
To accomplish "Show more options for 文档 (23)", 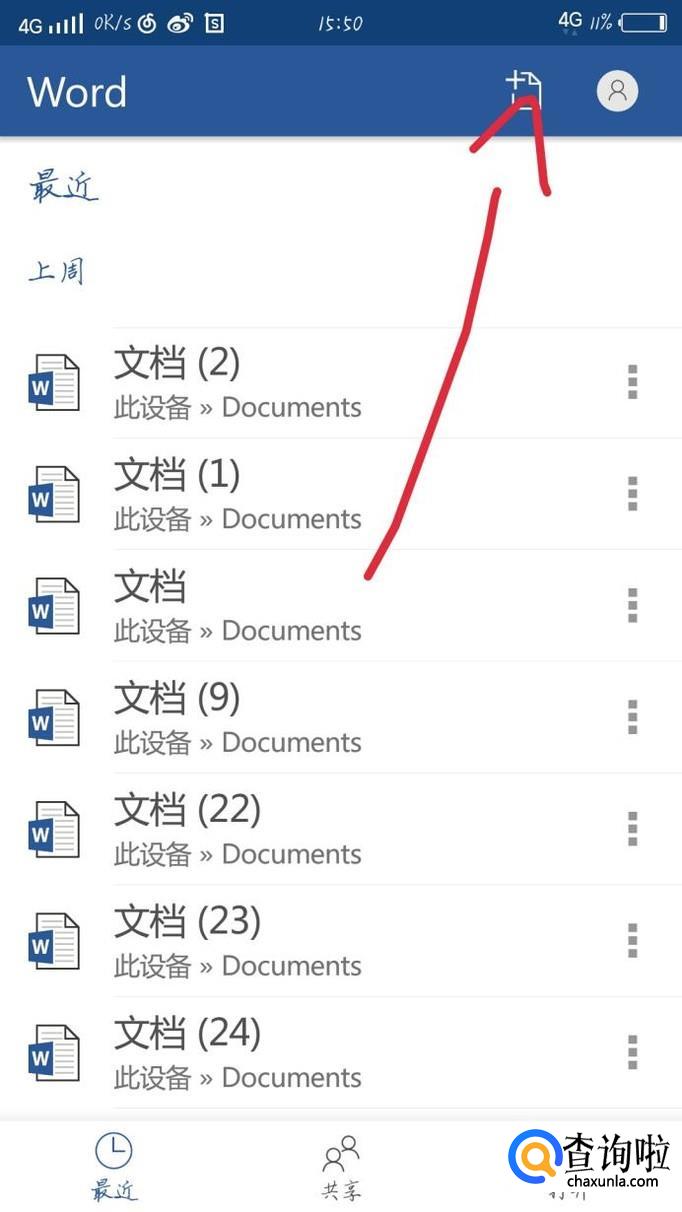I will [632, 941].
